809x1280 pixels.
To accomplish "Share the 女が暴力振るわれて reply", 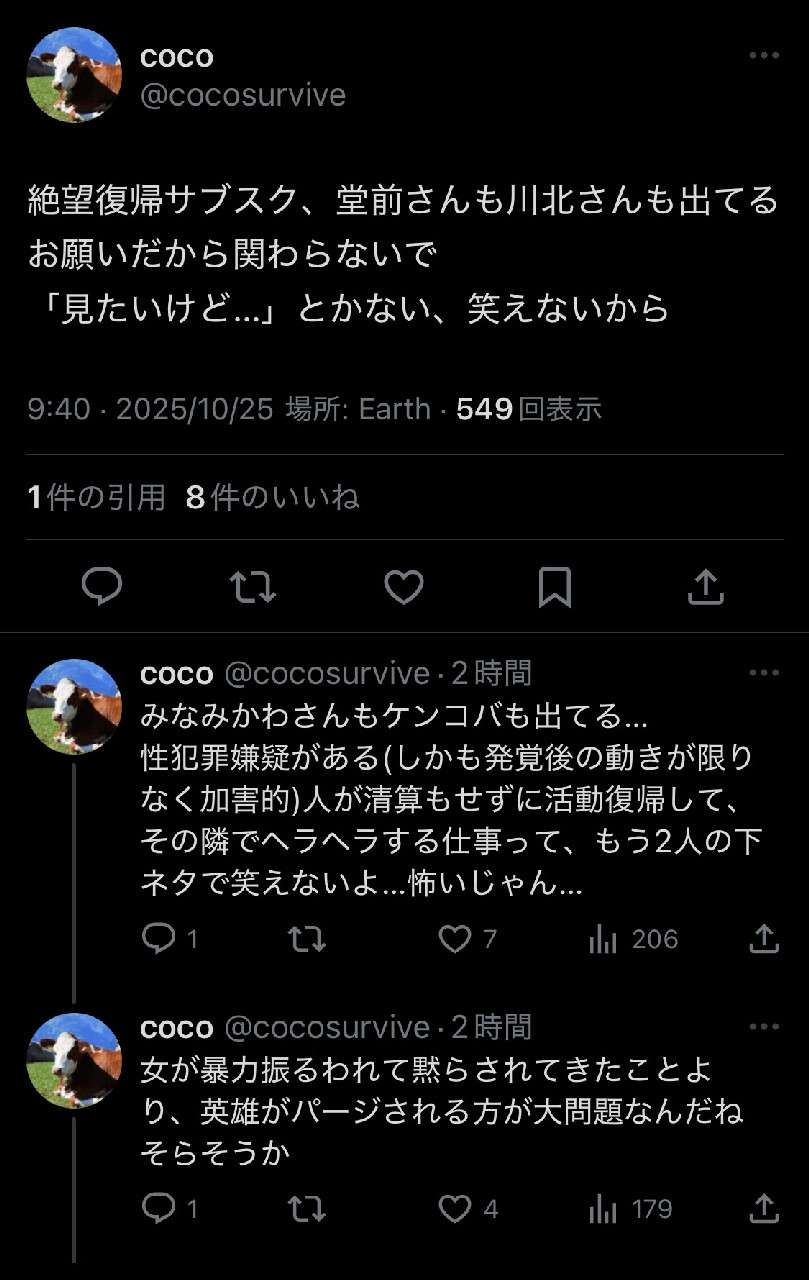I will click(x=763, y=1209).
